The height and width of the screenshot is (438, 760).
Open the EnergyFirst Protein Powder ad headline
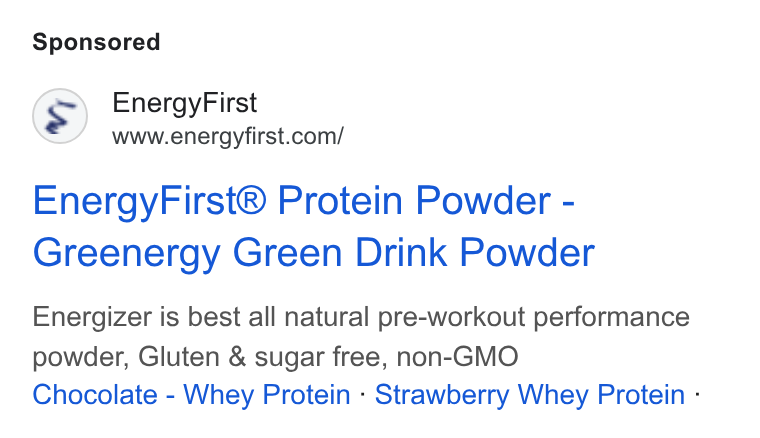pos(314,226)
